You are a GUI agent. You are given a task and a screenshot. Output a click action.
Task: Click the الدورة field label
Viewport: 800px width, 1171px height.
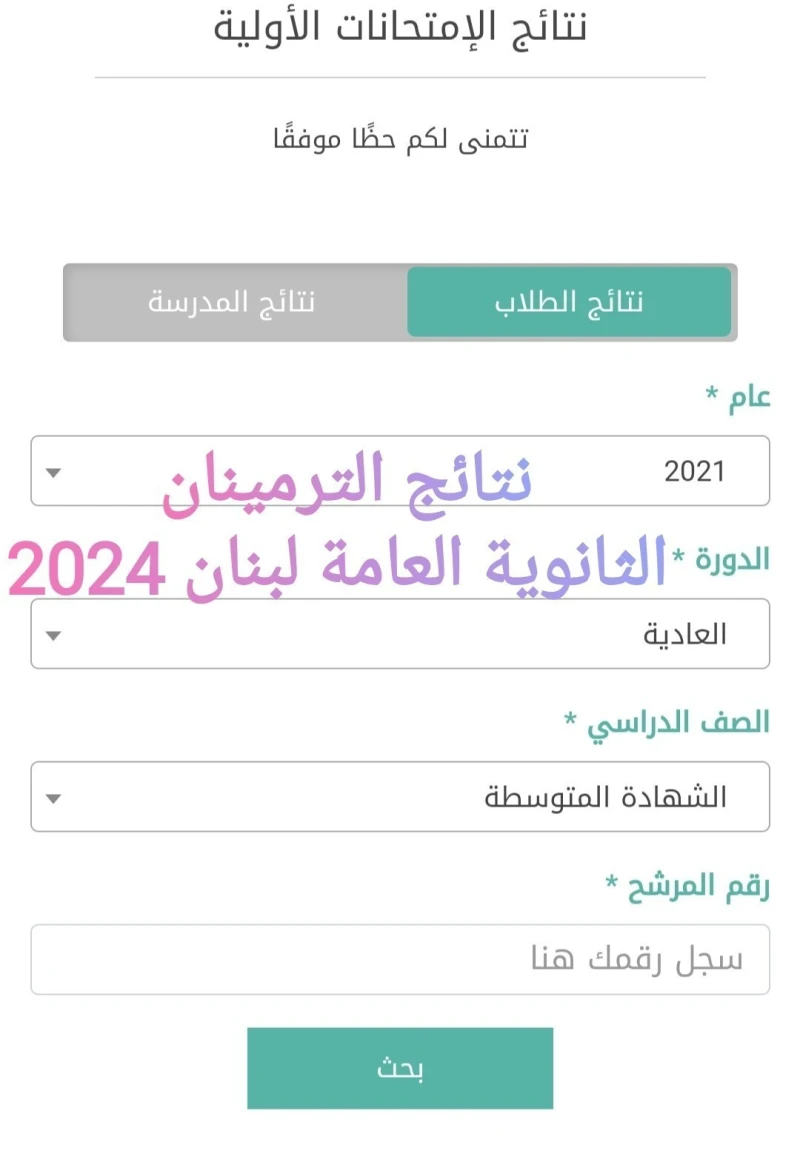tap(724, 559)
